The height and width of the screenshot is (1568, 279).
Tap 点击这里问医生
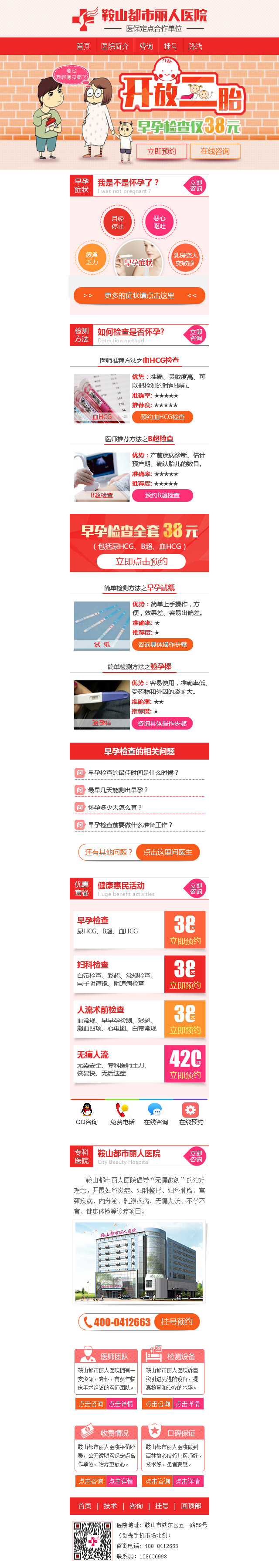click(167, 852)
